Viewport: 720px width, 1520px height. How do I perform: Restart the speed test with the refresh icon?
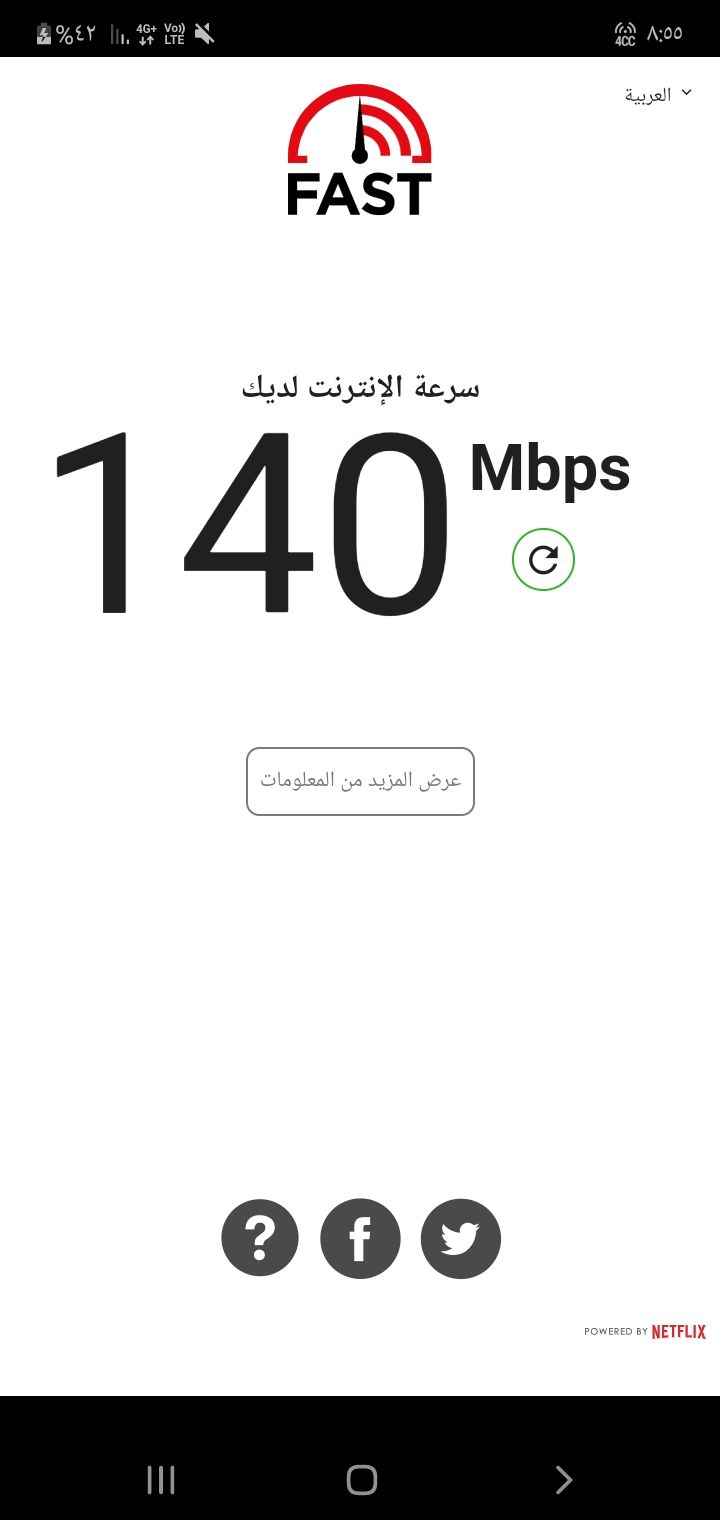point(542,560)
